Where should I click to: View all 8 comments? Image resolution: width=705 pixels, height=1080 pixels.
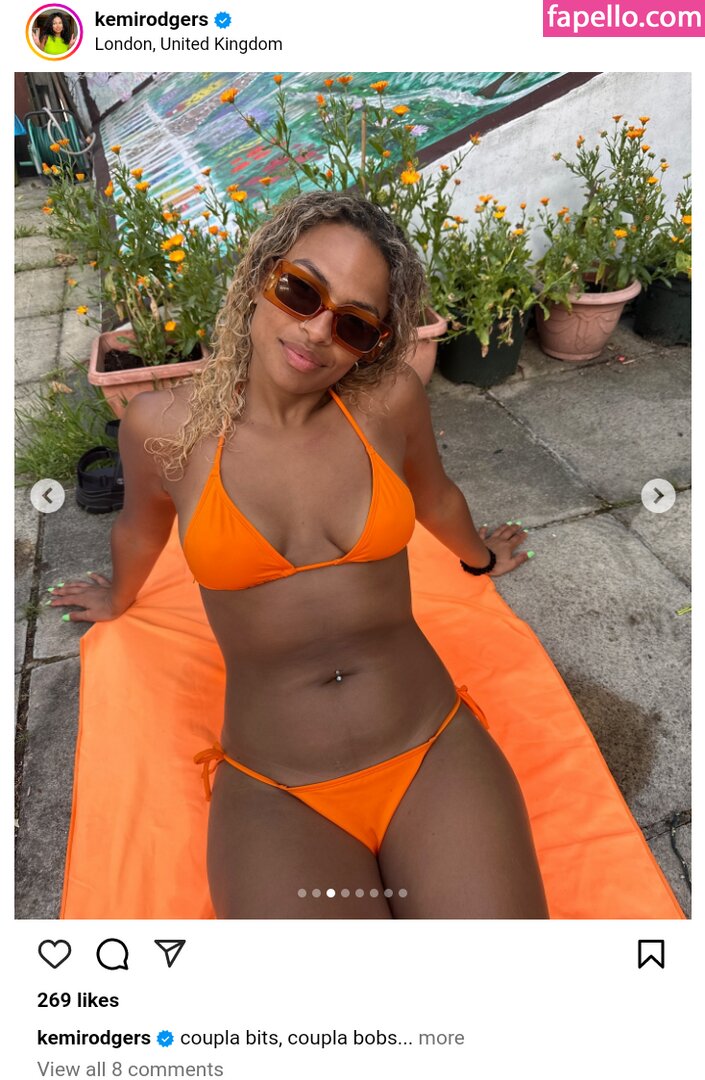coord(130,1069)
